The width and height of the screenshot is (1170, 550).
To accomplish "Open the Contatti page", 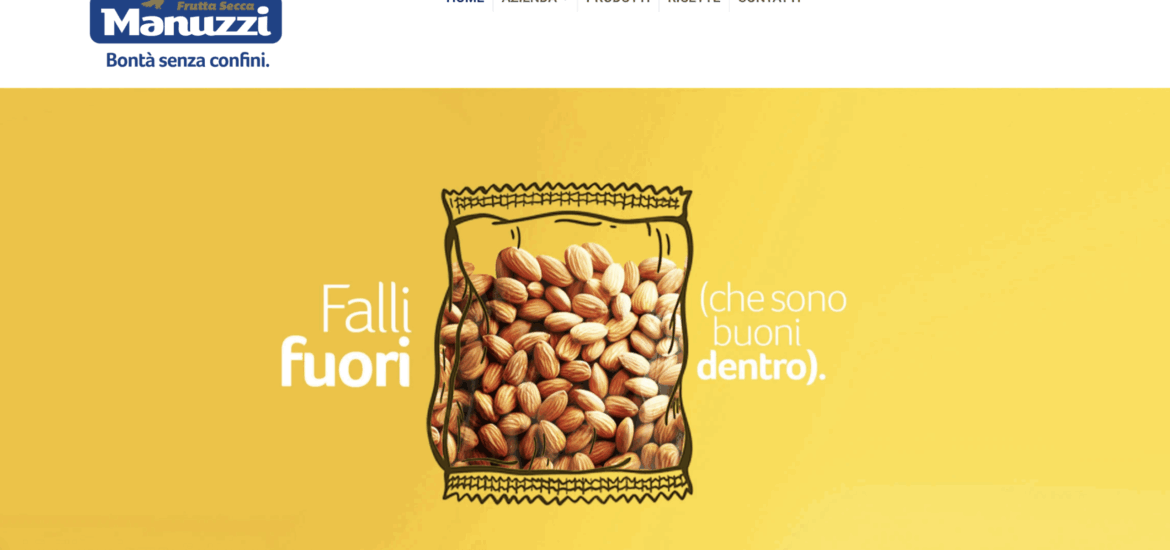I will click(769, 2).
